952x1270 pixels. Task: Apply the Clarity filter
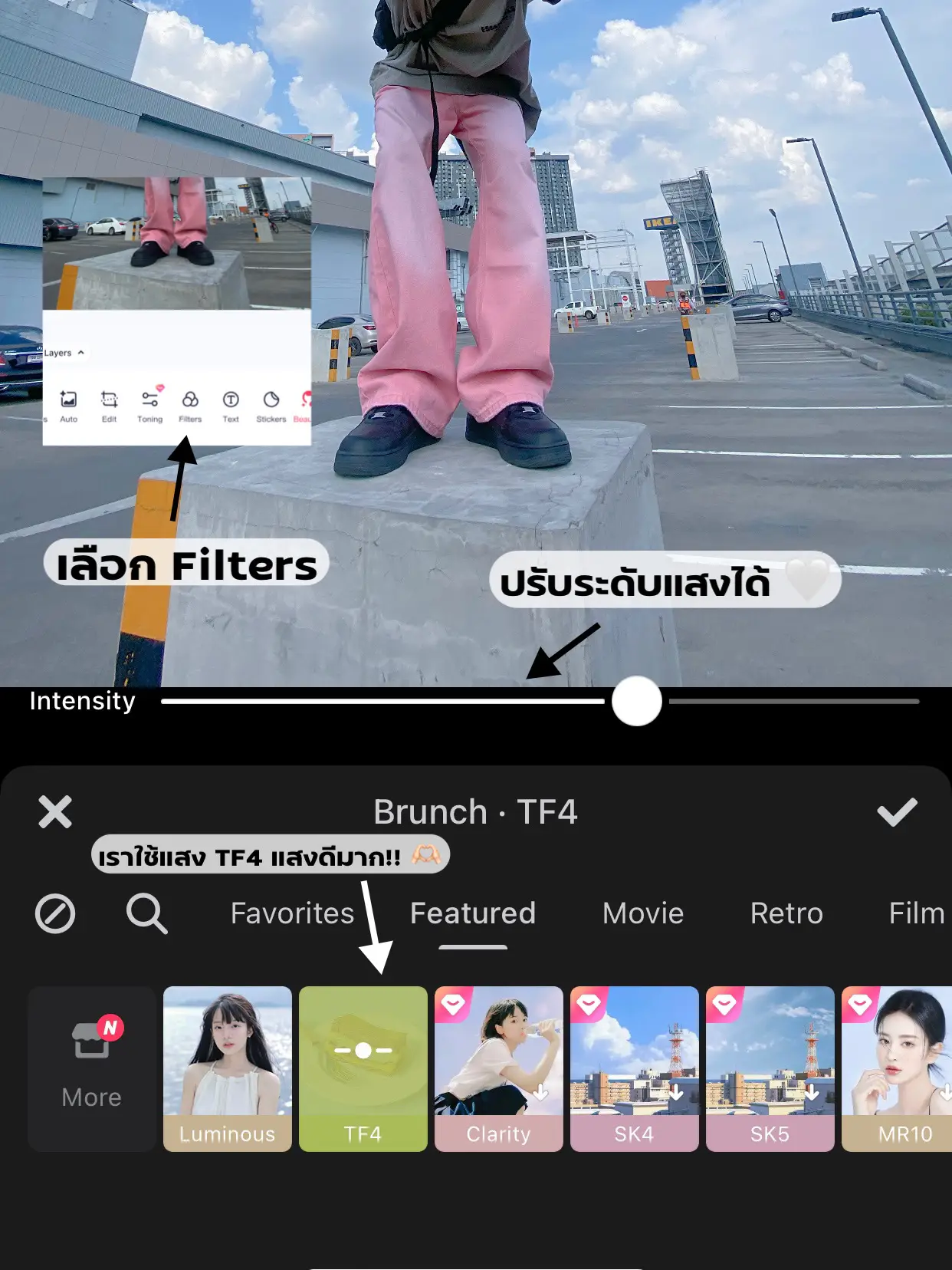[x=499, y=1068]
